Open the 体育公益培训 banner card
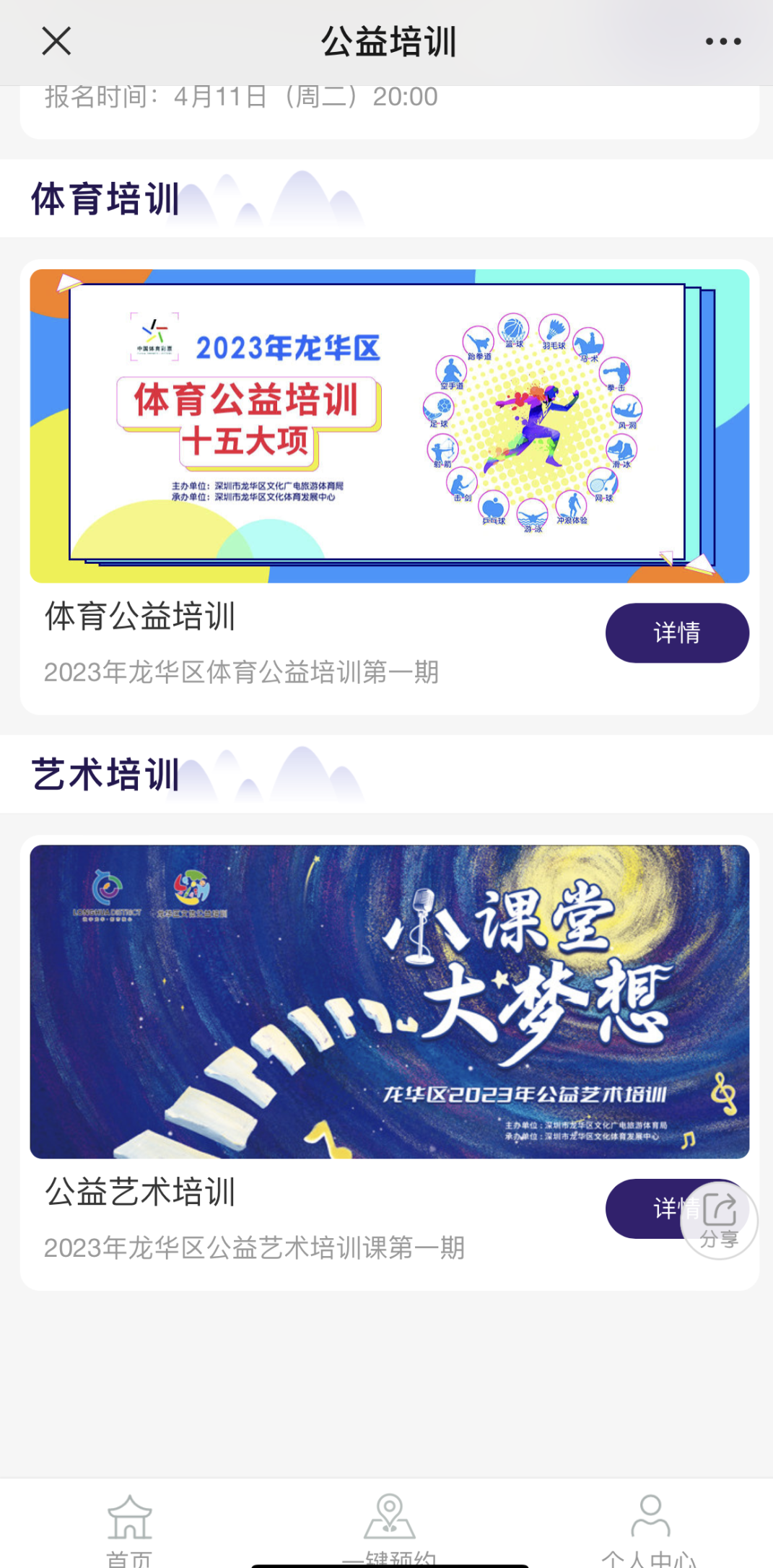 point(389,426)
